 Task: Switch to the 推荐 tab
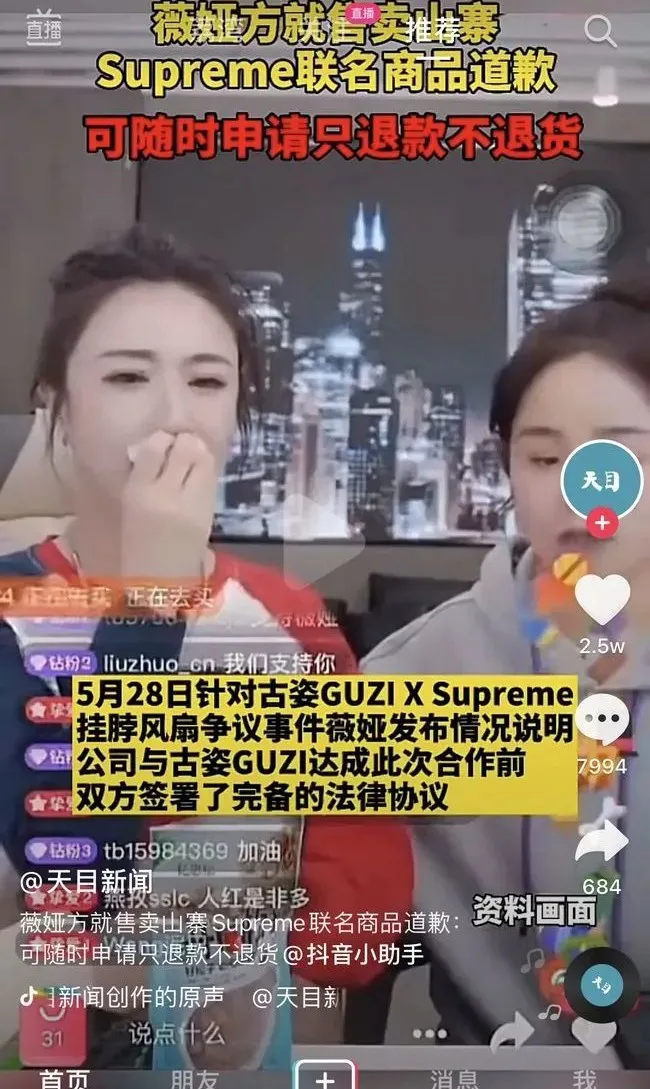coord(433,29)
